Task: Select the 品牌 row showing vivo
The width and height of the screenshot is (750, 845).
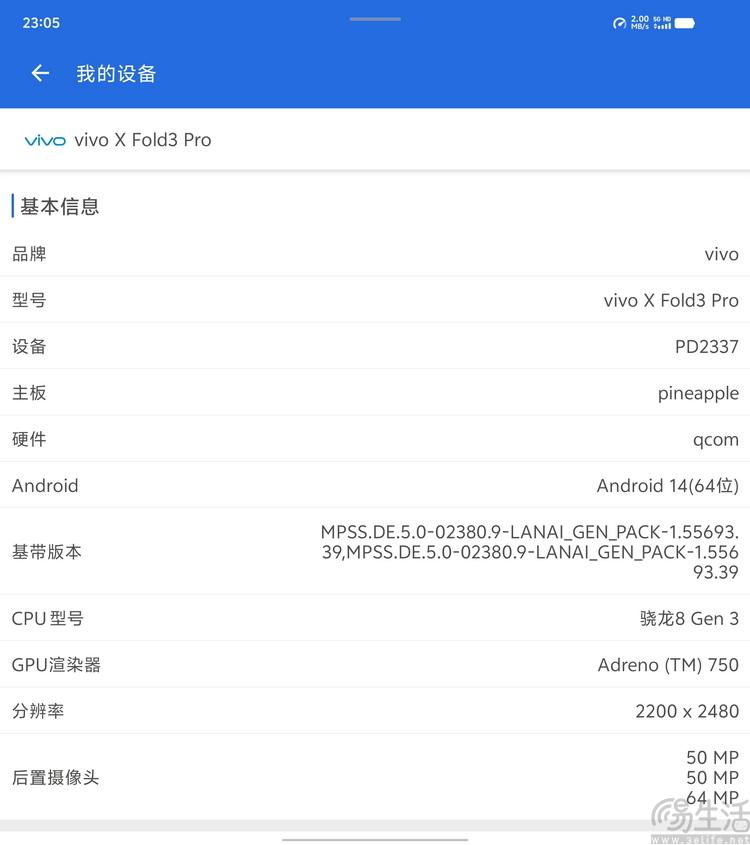Action: (375, 253)
